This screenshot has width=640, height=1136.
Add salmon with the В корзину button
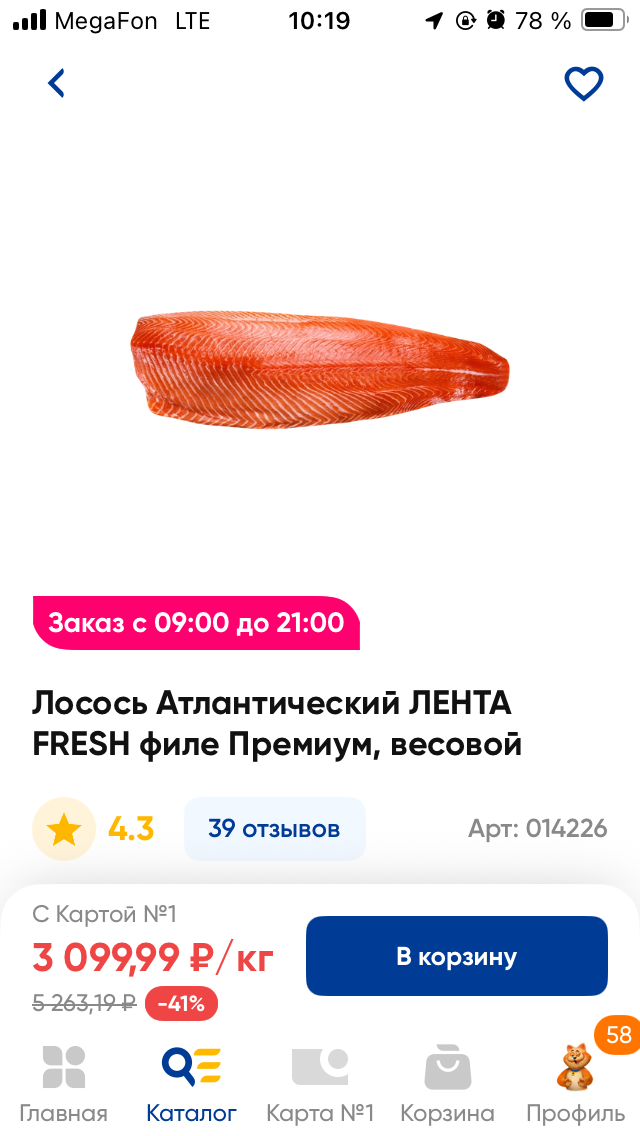point(456,956)
